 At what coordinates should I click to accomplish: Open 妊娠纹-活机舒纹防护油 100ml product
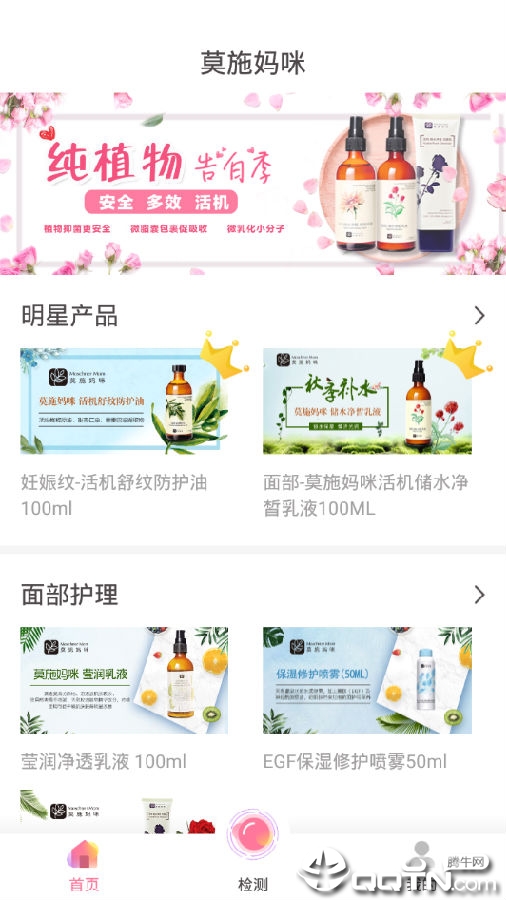pos(124,432)
